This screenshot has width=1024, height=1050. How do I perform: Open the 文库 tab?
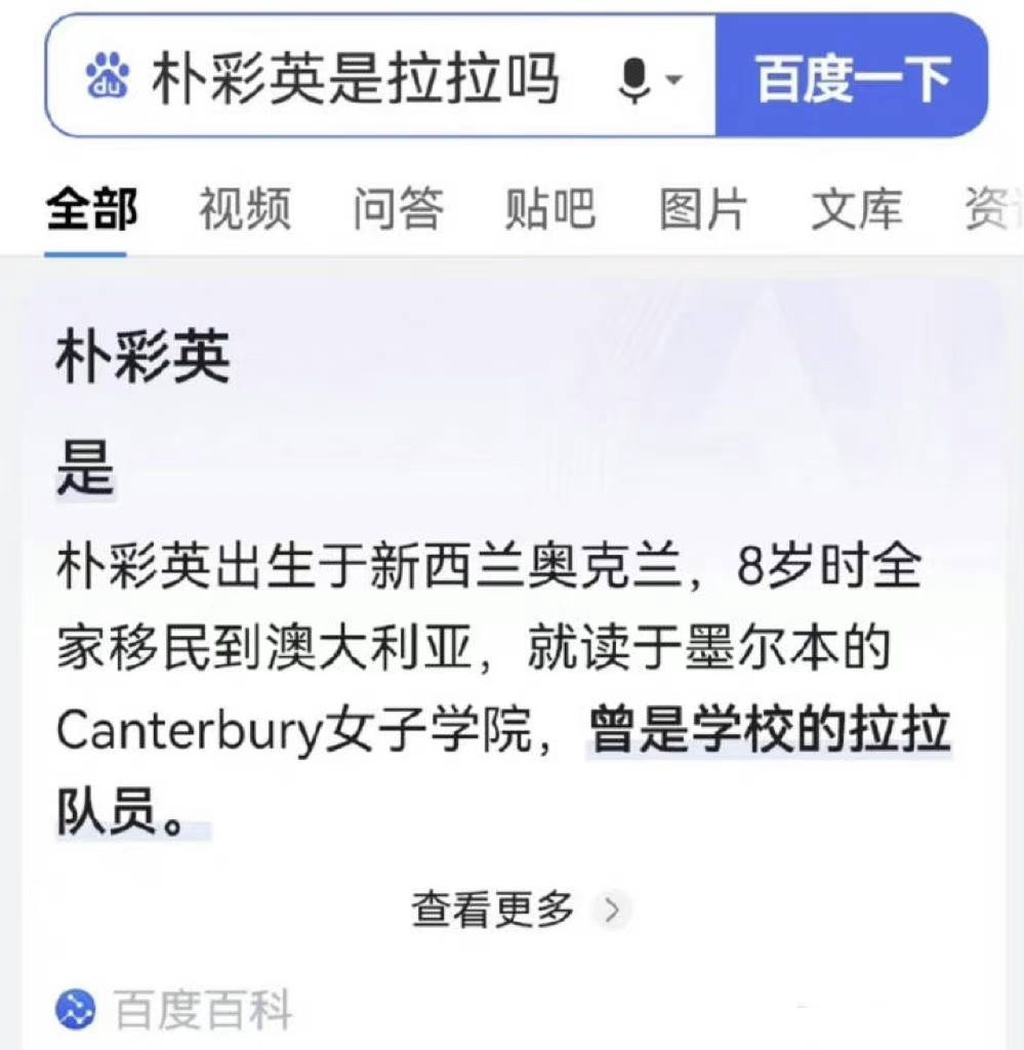pyautogui.click(x=856, y=209)
